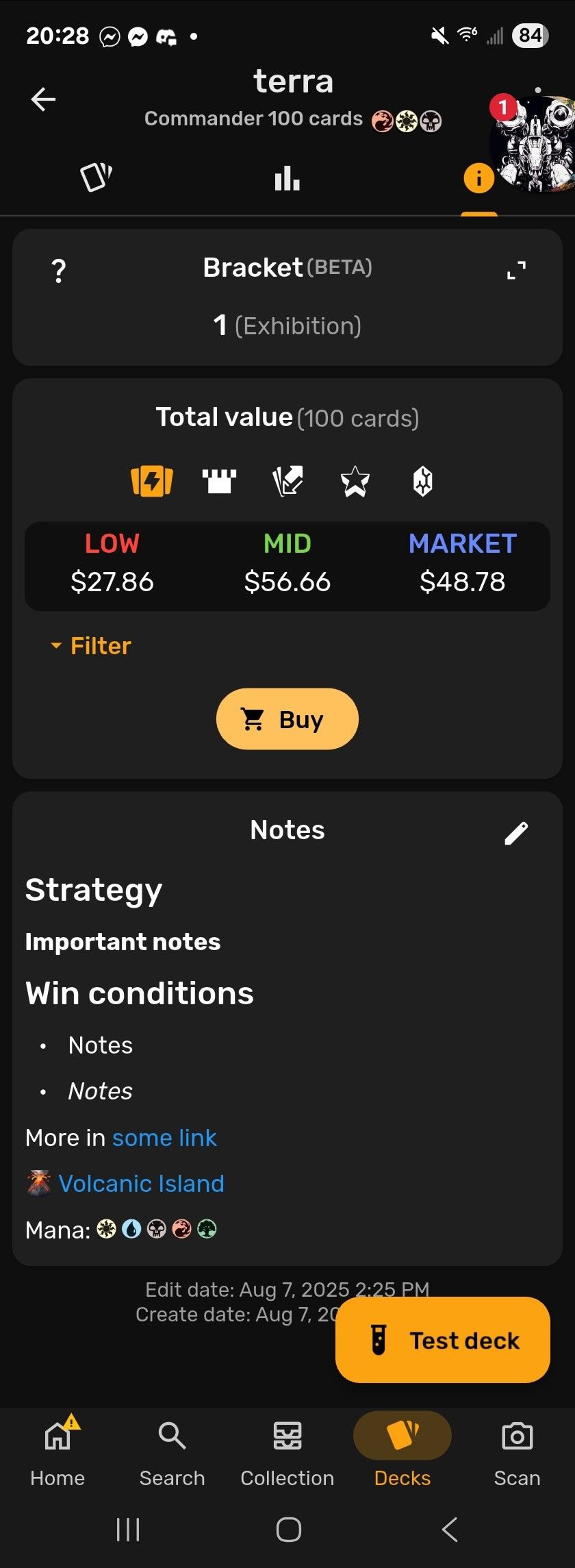Show help for Bracket rating
Image resolution: width=575 pixels, height=1568 pixels.
pyautogui.click(x=59, y=271)
